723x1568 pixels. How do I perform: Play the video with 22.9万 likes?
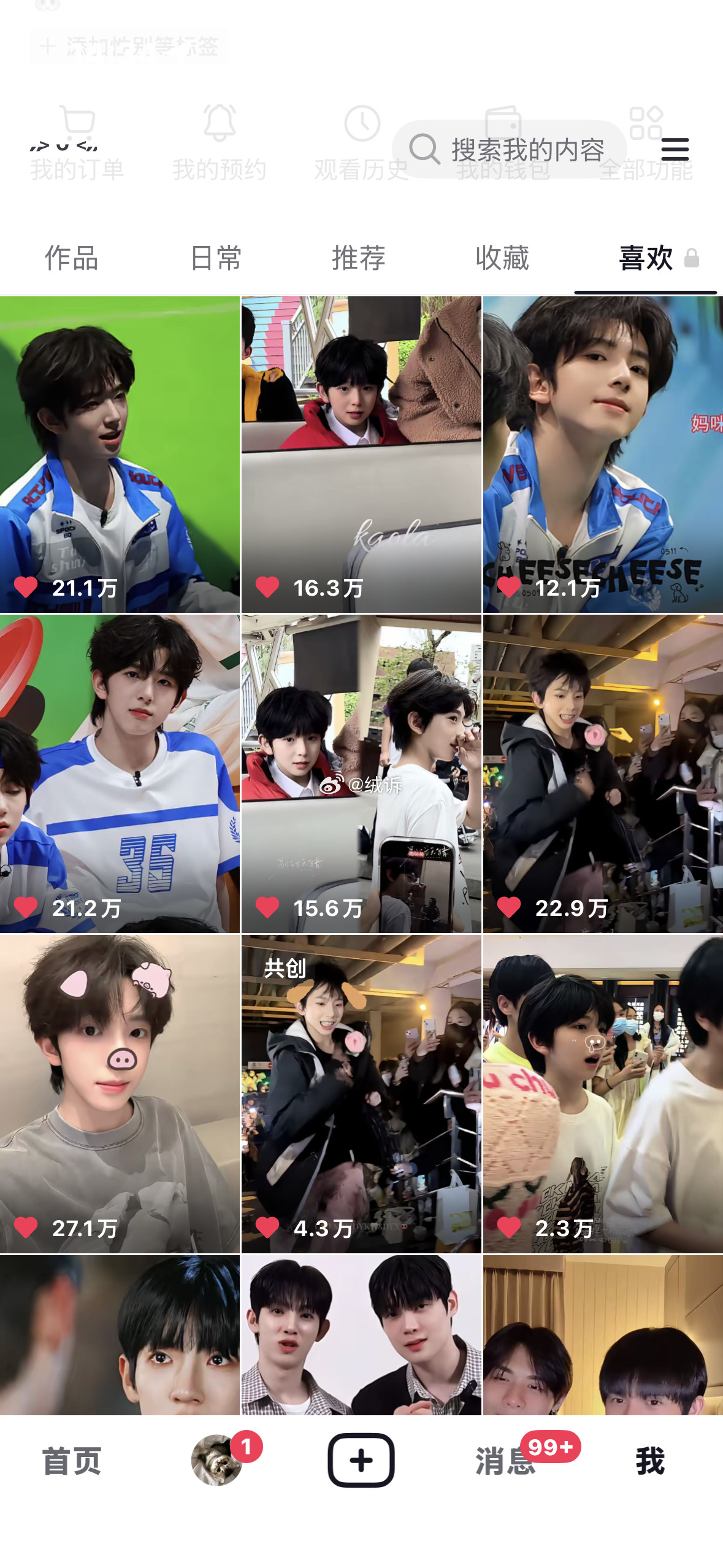(603, 774)
